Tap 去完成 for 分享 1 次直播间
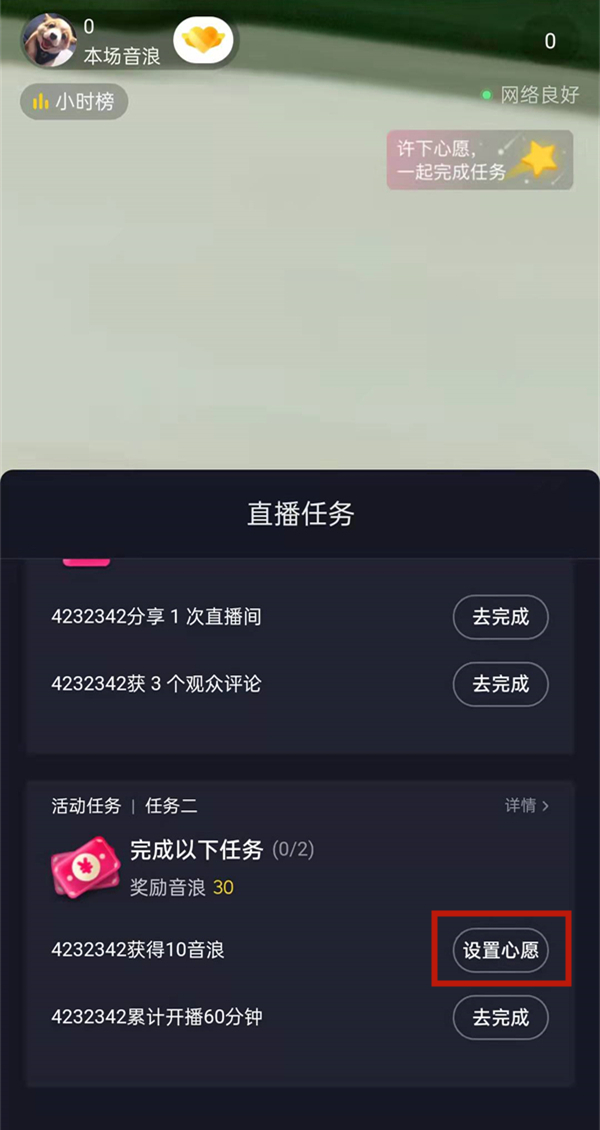 point(501,617)
